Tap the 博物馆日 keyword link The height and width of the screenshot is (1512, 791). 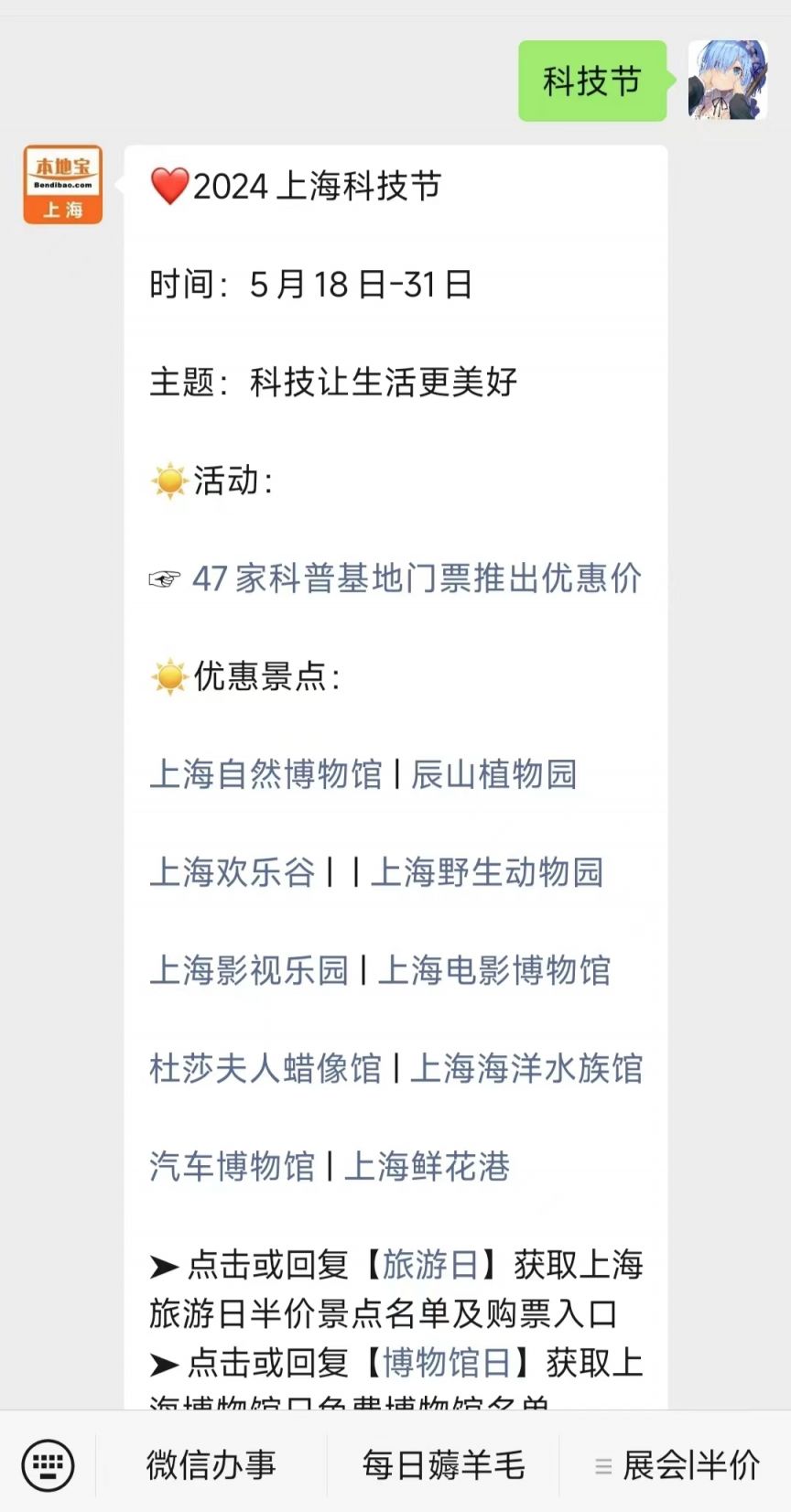coord(447,1363)
